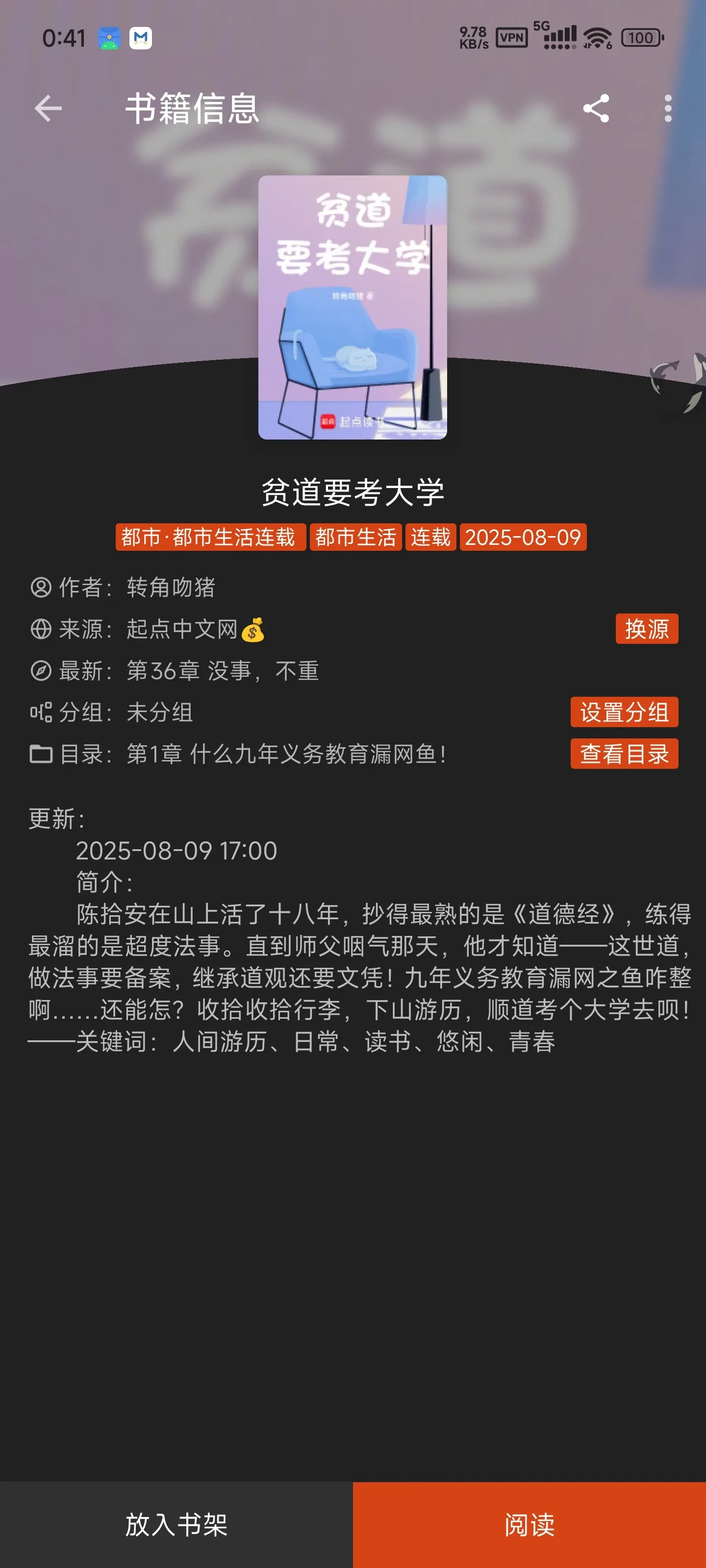Viewport: 706px width, 1568px height.
Task: Tap 换源 to change source
Action: click(646, 629)
